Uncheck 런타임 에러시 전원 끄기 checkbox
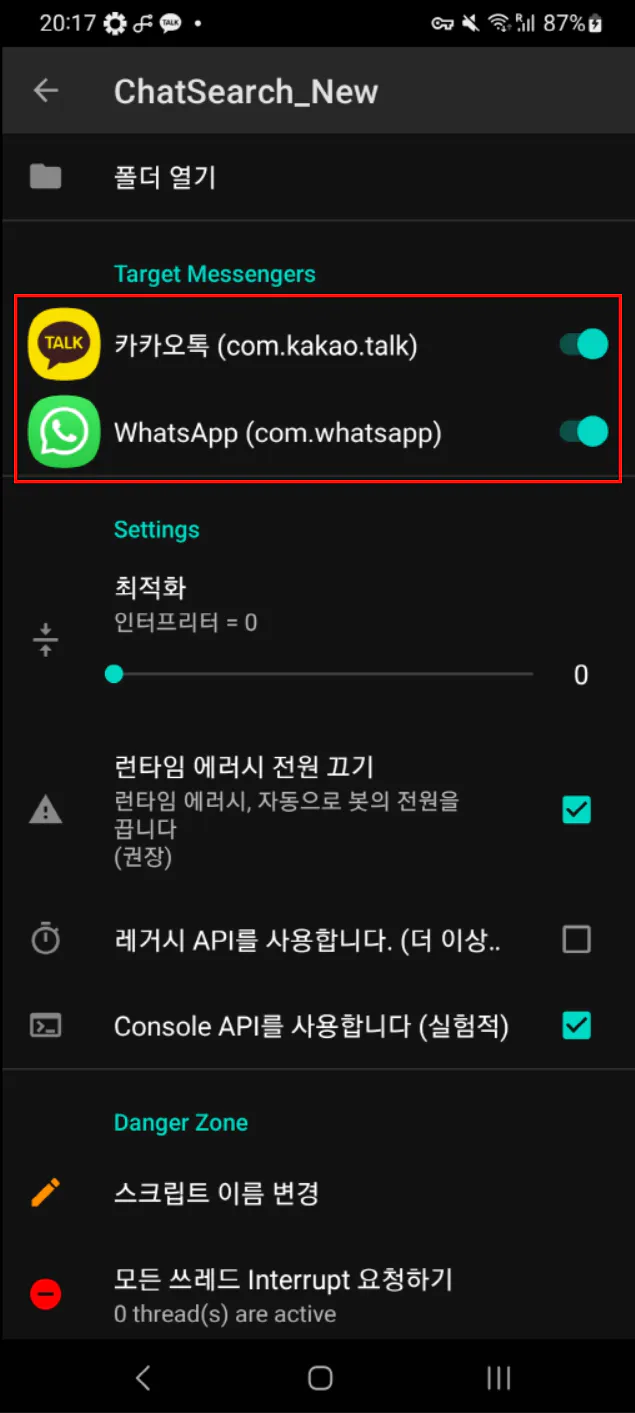Viewport: 635px width, 1413px height. tap(576, 810)
